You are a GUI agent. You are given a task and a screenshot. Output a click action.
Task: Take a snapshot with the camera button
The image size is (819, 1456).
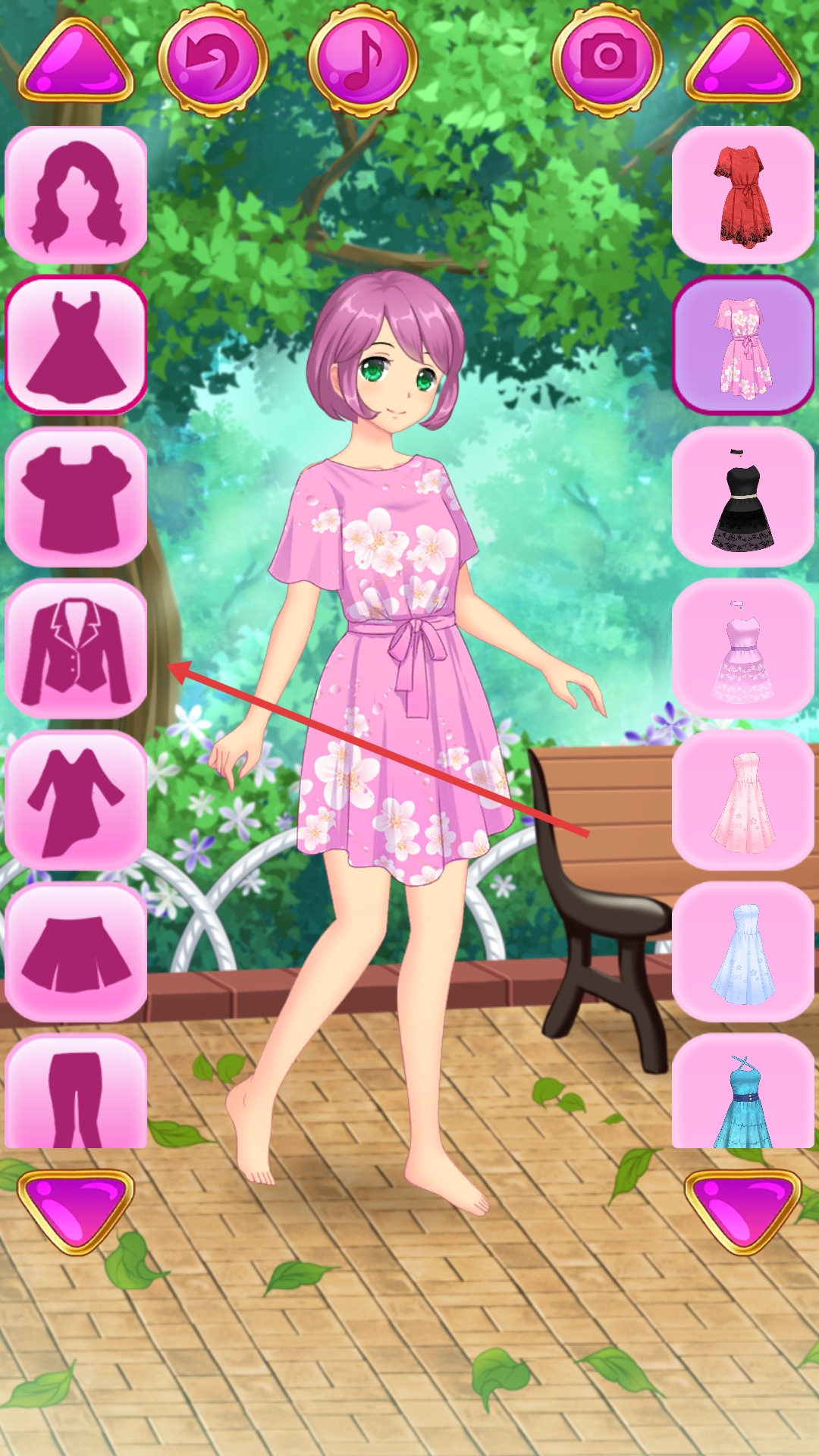coord(607,59)
